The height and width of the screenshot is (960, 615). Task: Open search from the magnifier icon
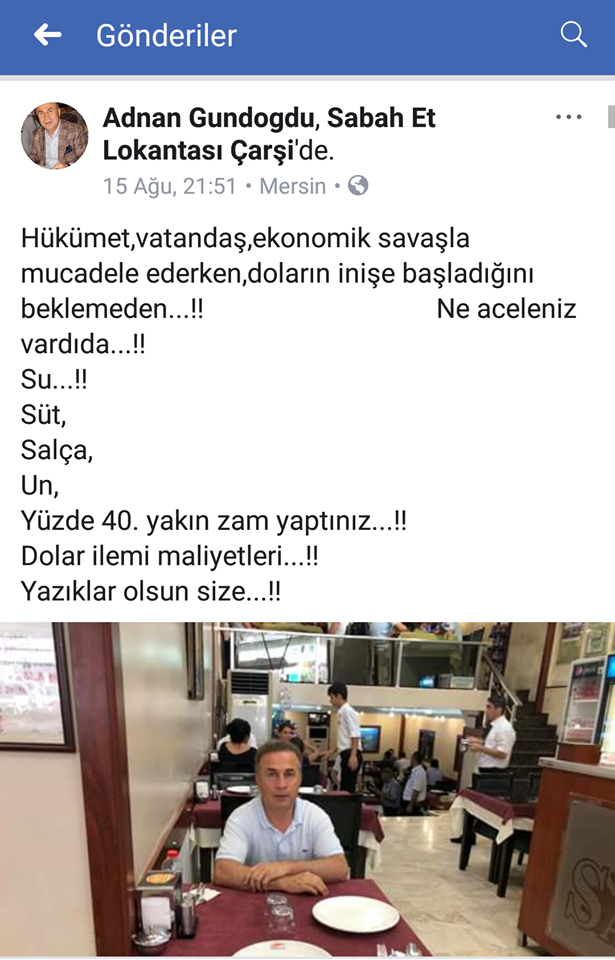tap(573, 35)
